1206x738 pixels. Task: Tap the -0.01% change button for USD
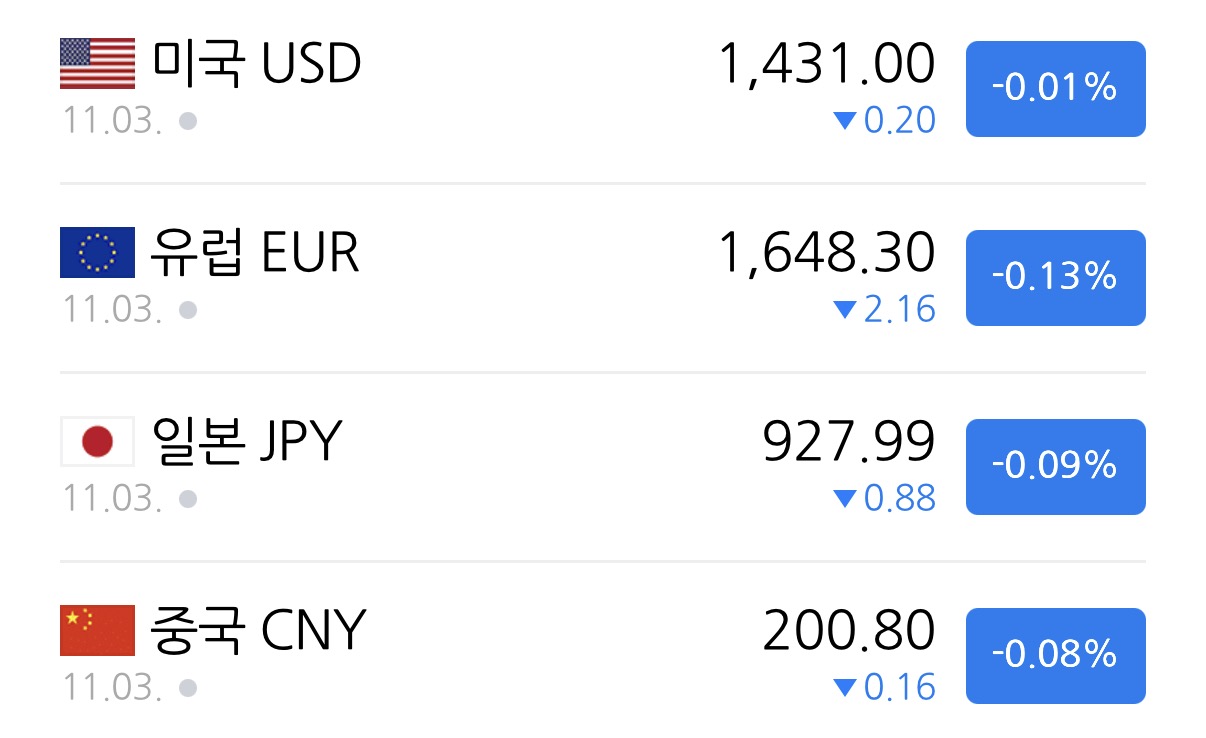1055,89
